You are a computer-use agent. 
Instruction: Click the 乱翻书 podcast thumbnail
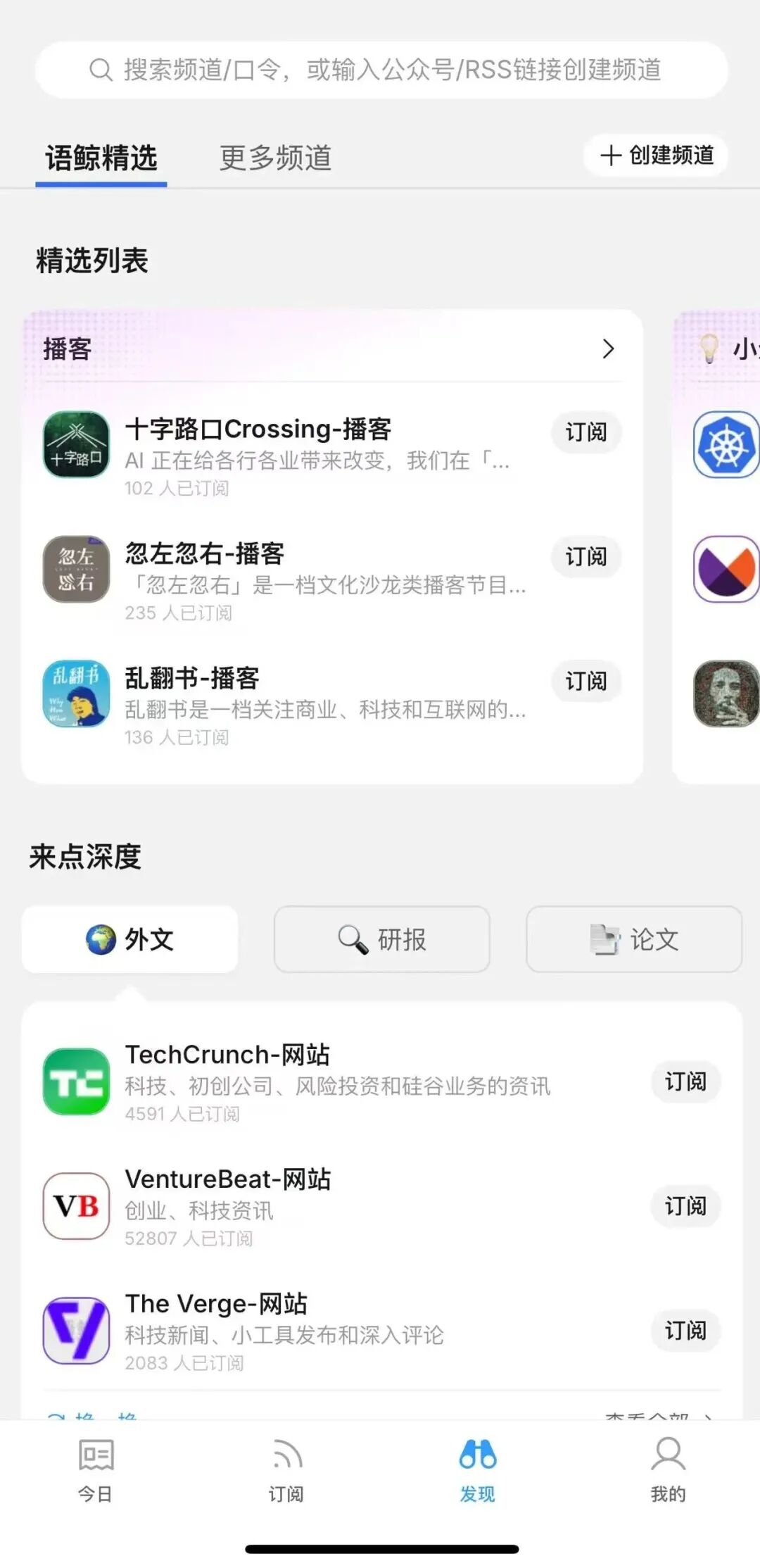coord(75,694)
